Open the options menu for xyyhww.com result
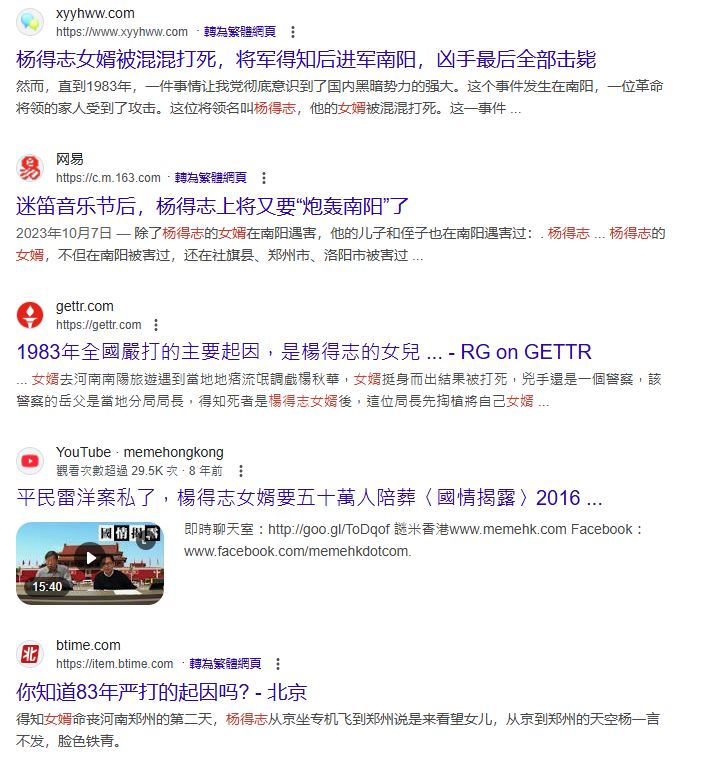 (x=292, y=32)
